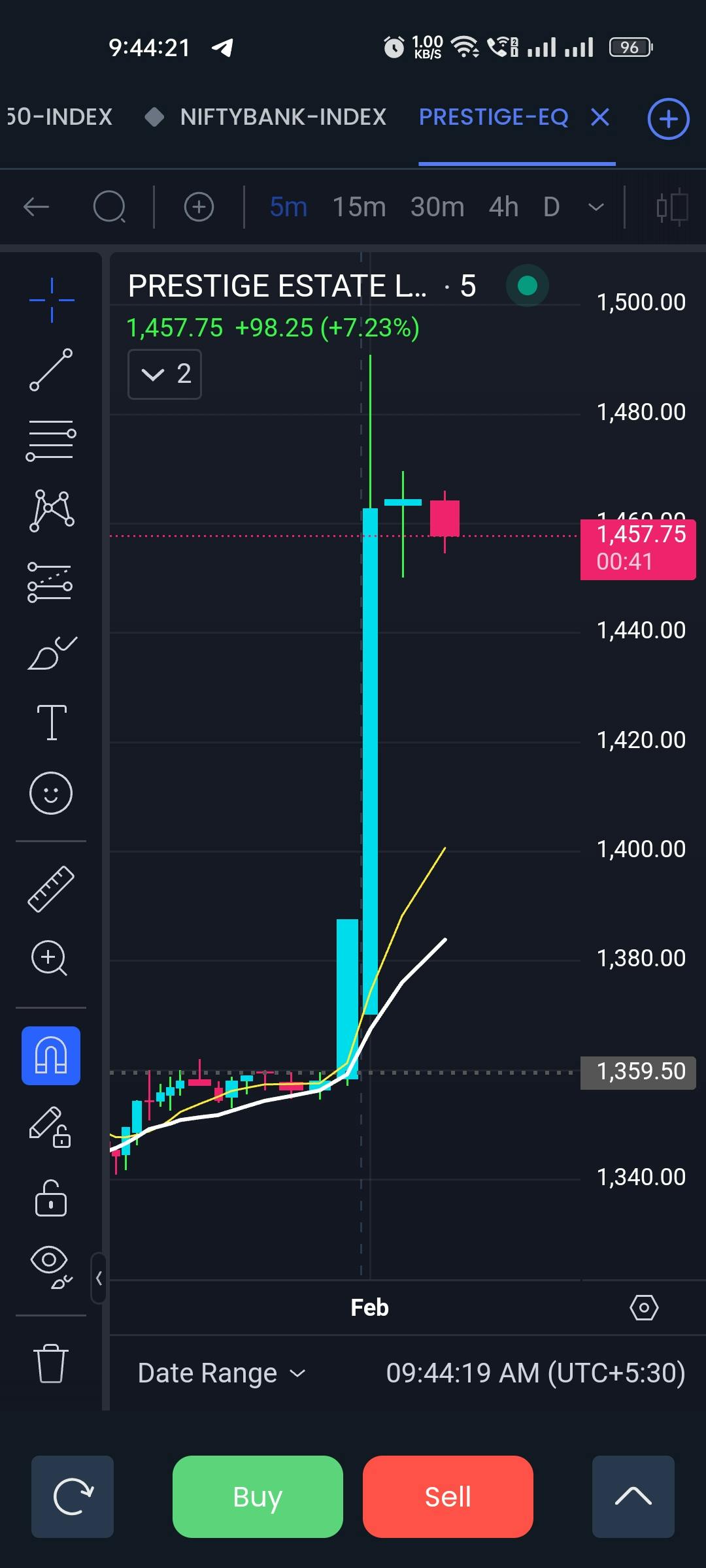Select the trend line drawing tool
Screen dimensions: 706x1568
pyautogui.click(x=51, y=370)
